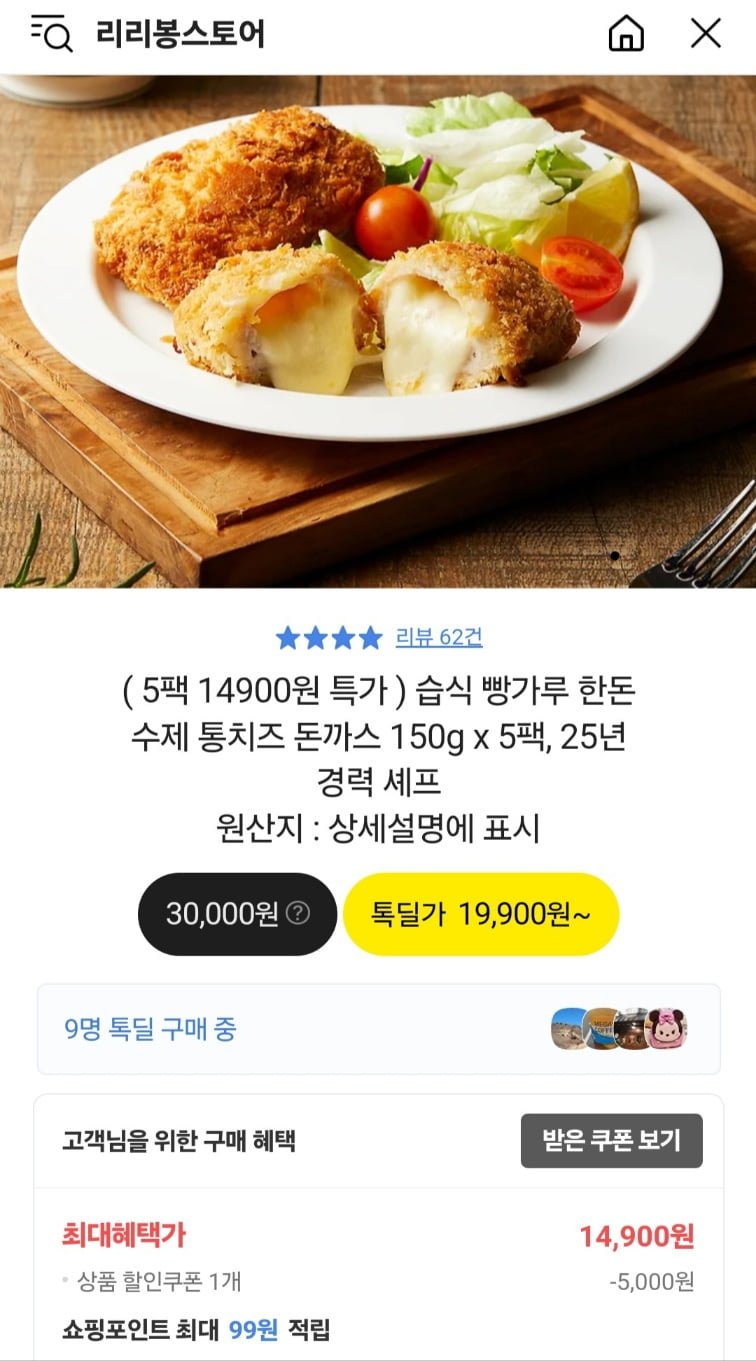Open the cheese pork cutlet product photo
The width and height of the screenshot is (756, 1361).
(378, 330)
